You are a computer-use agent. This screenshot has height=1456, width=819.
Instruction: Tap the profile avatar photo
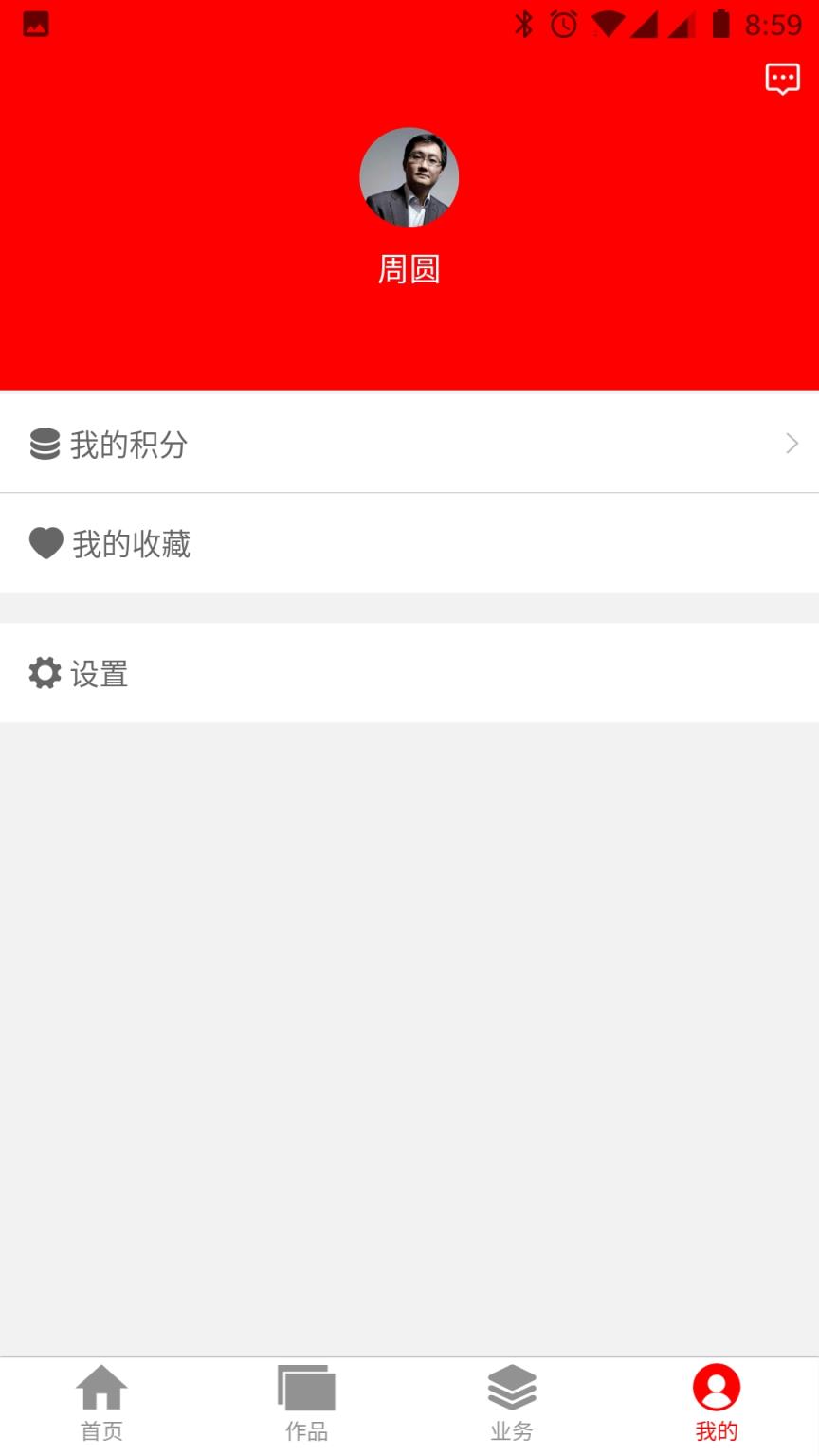click(x=409, y=176)
